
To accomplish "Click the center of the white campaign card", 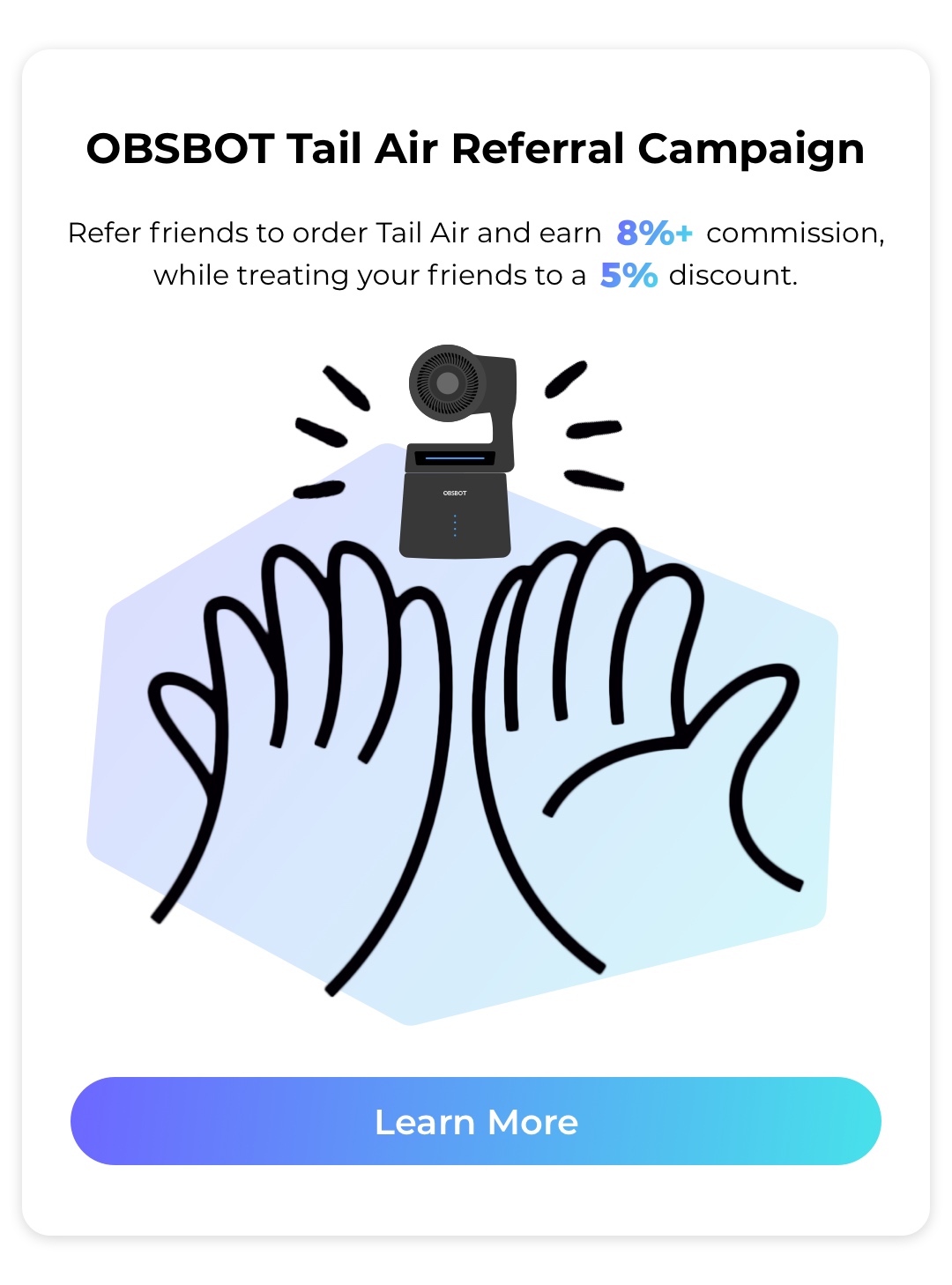I will [x=476, y=642].
